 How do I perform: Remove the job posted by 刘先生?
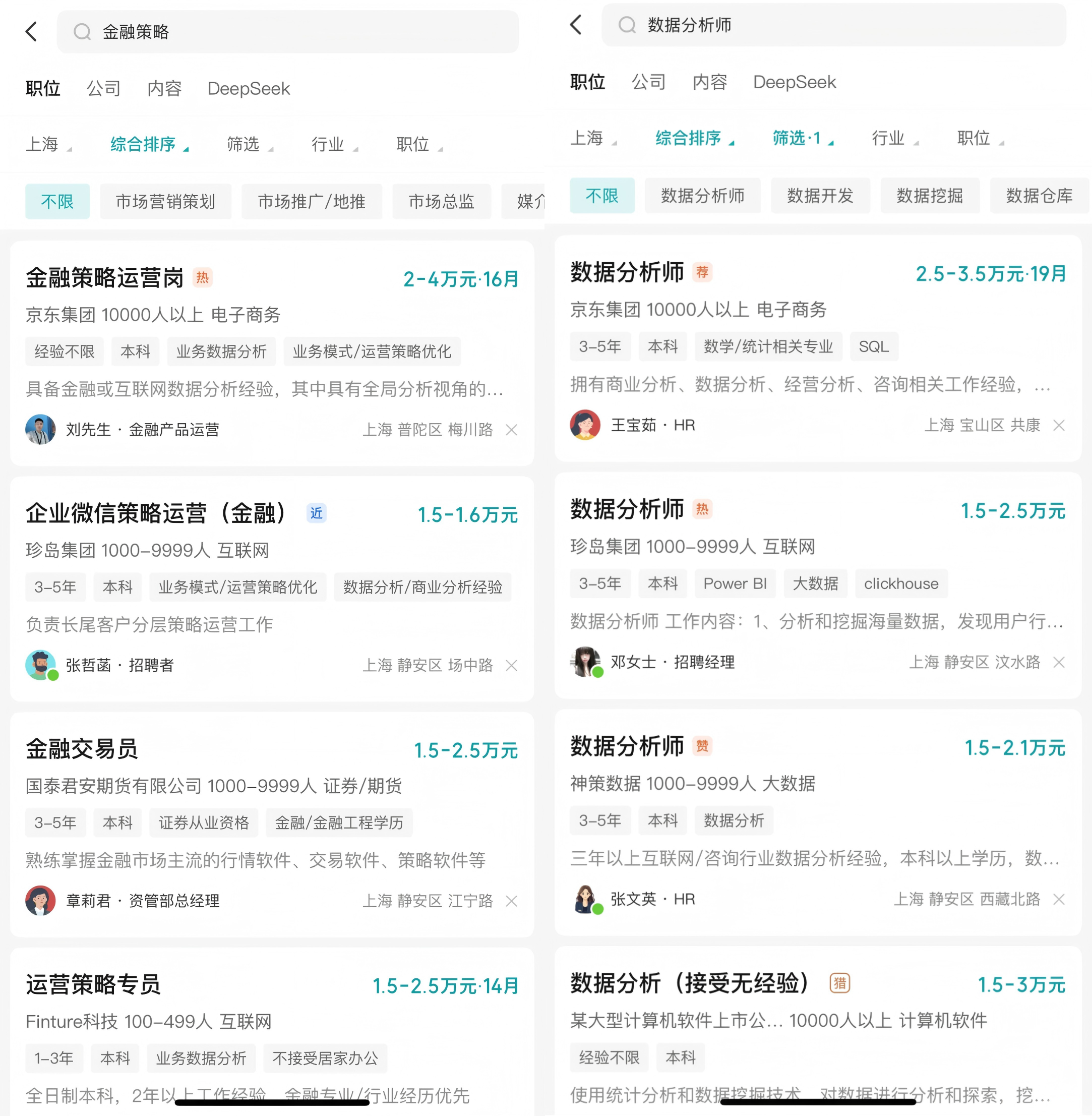click(x=511, y=430)
